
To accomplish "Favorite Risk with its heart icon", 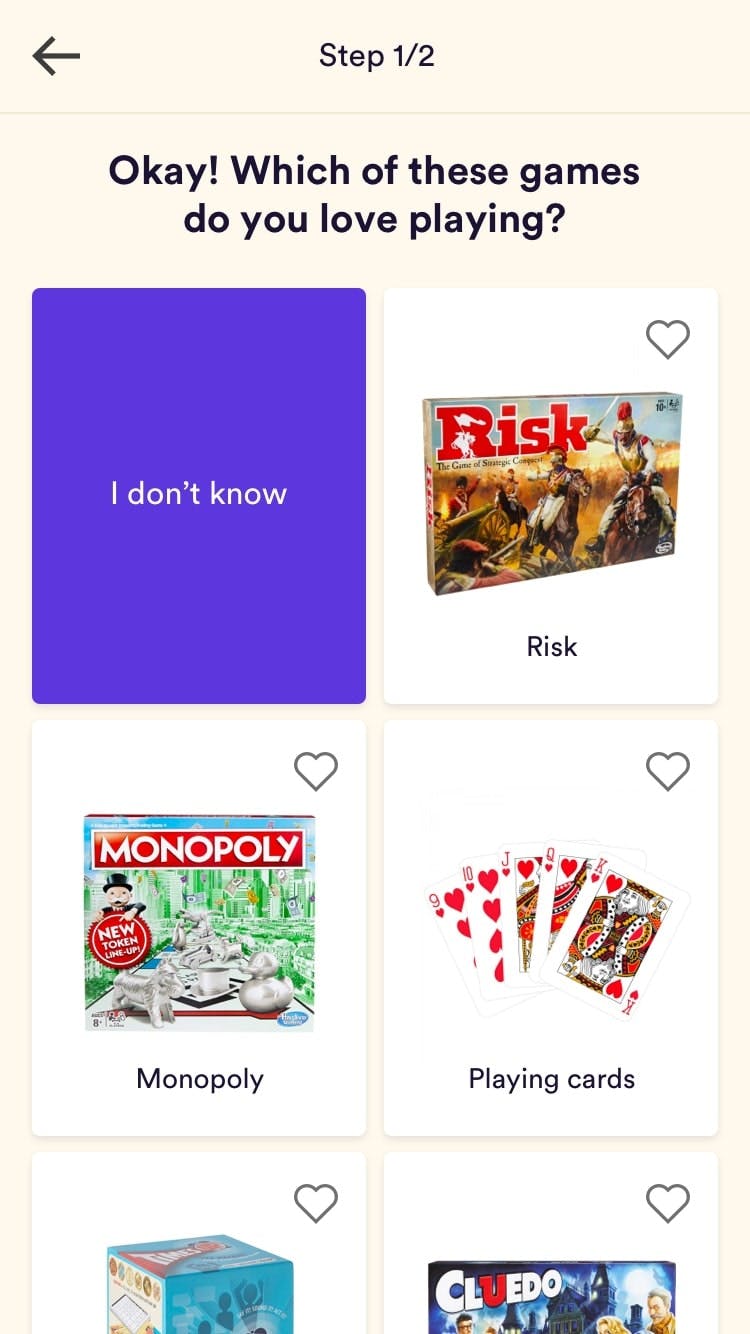I will coord(668,340).
